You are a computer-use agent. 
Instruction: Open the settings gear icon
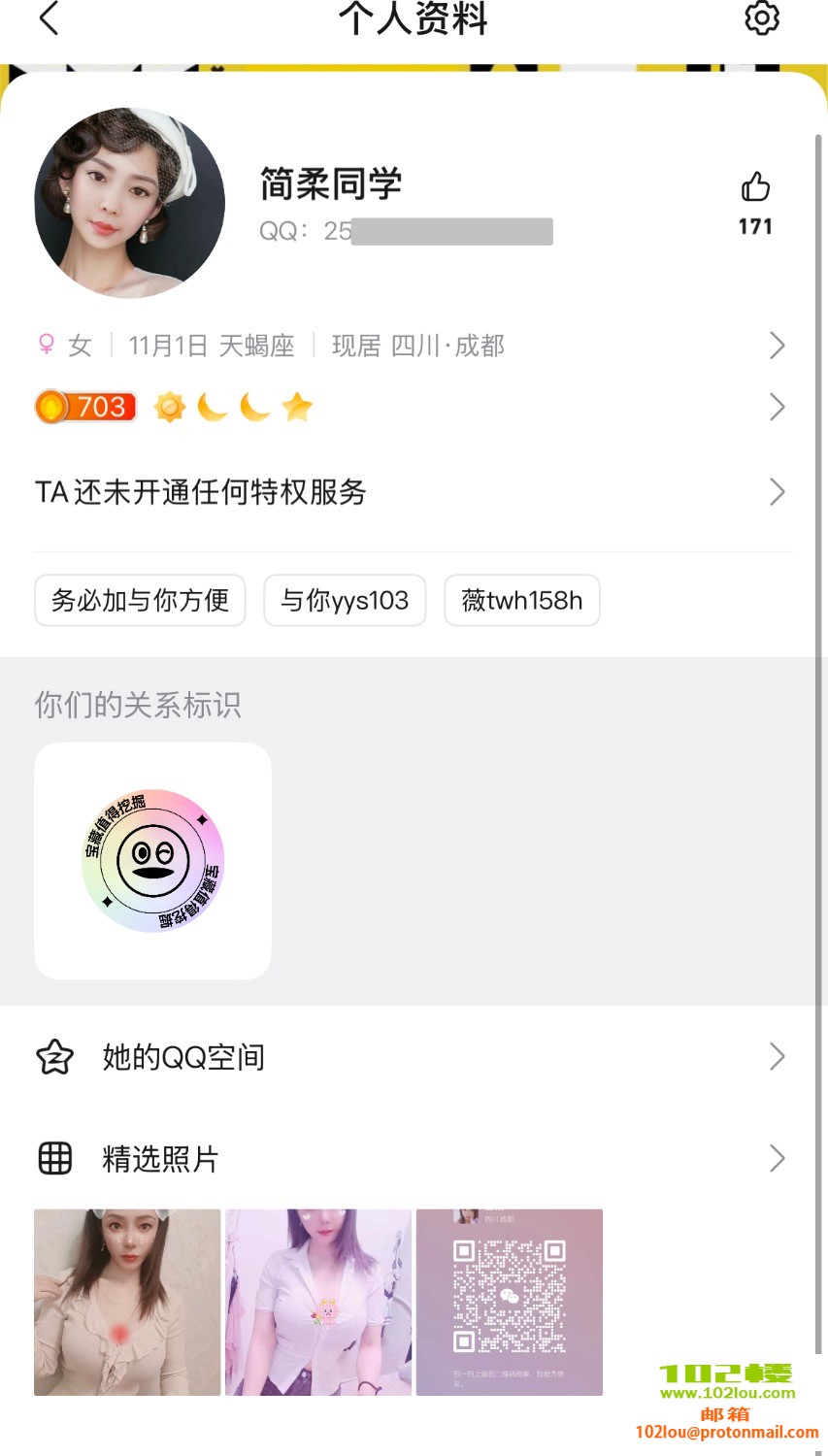(762, 18)
